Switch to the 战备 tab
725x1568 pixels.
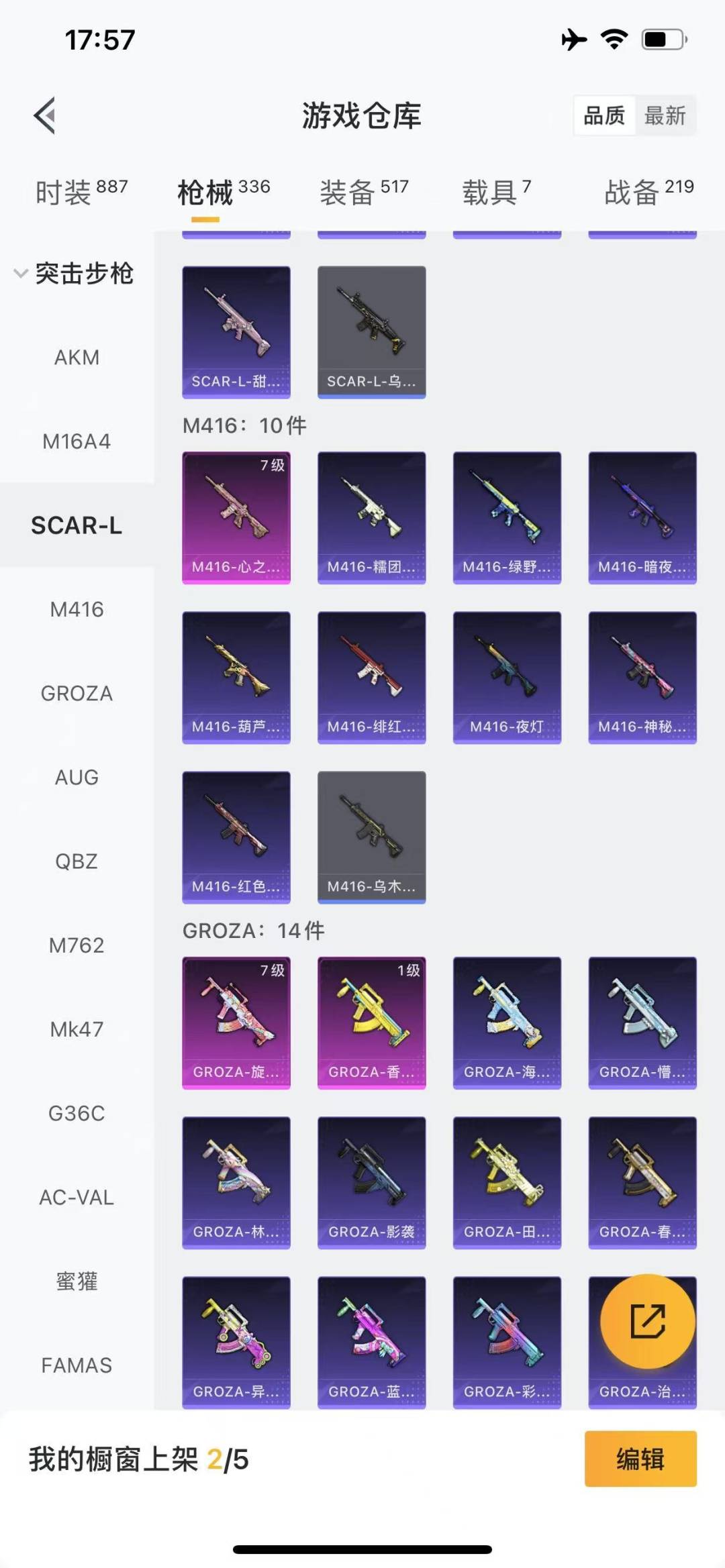tap(648, 193)
